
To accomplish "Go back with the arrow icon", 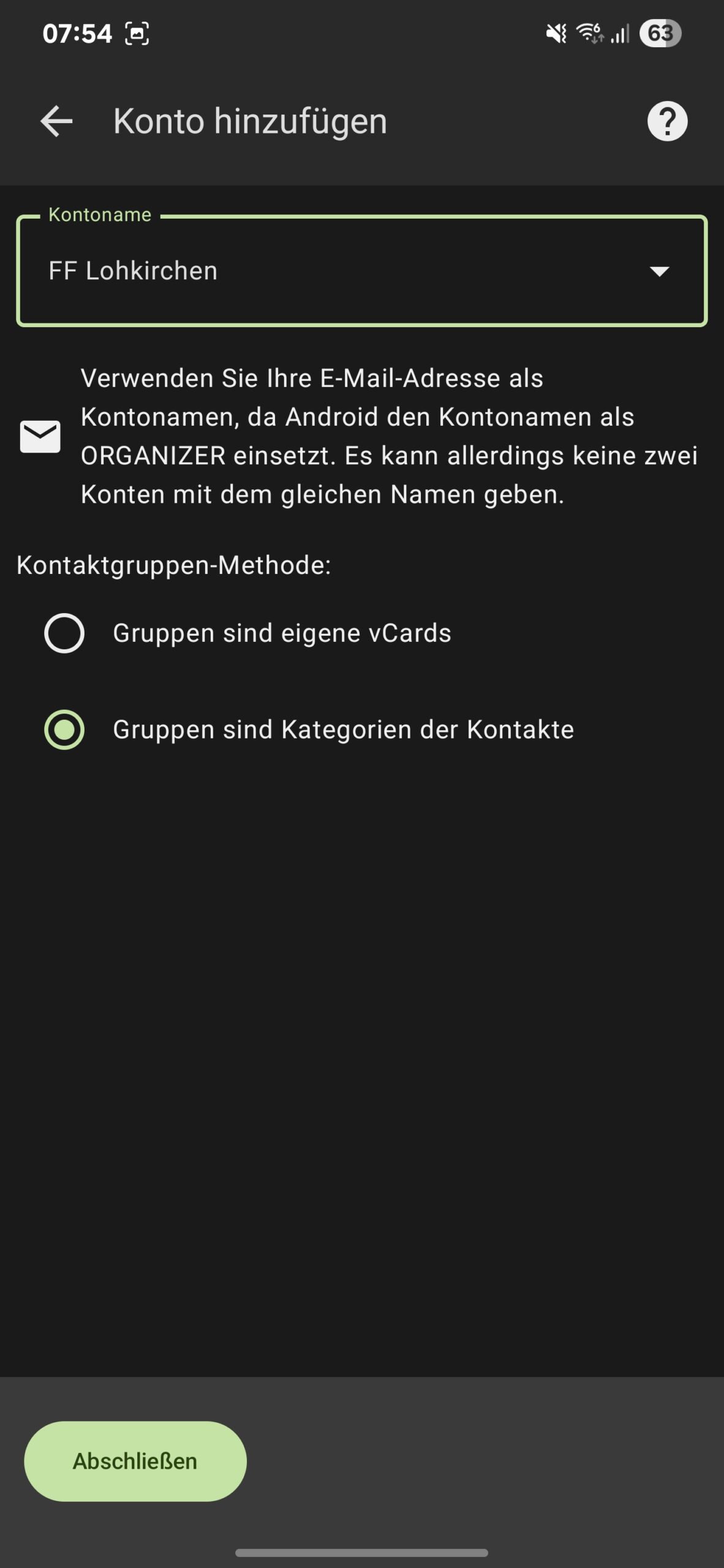I will click(x=56, y=121).
